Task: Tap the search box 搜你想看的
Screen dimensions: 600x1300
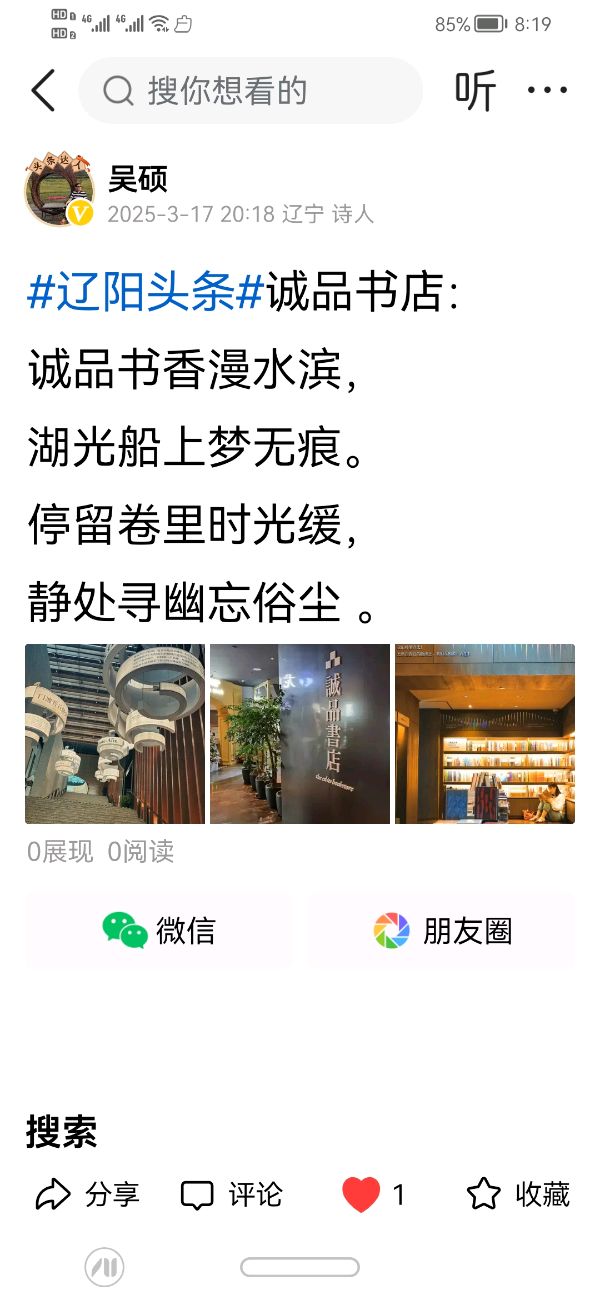Action: [250, 91]
